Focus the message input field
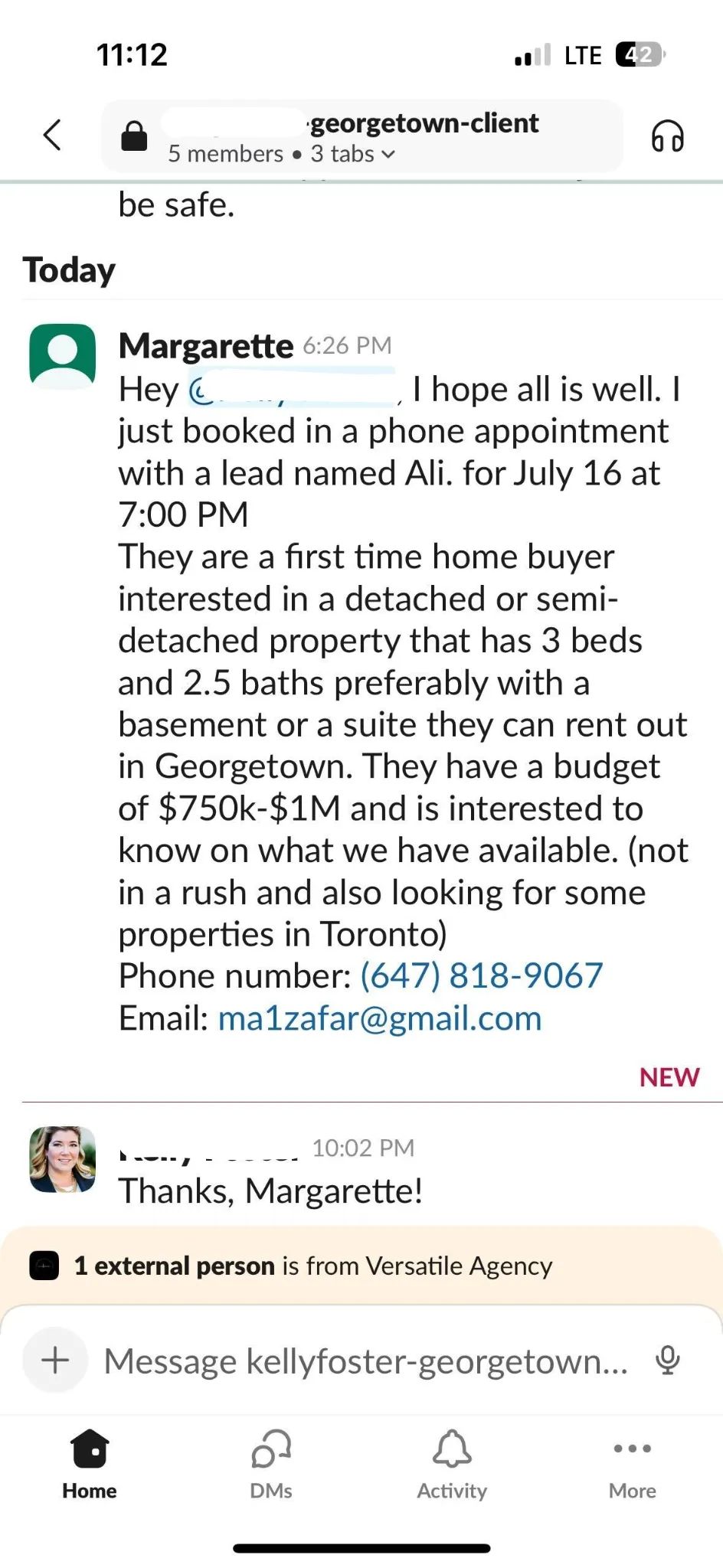This screenshot has width=723, height=1568. 366,1361
